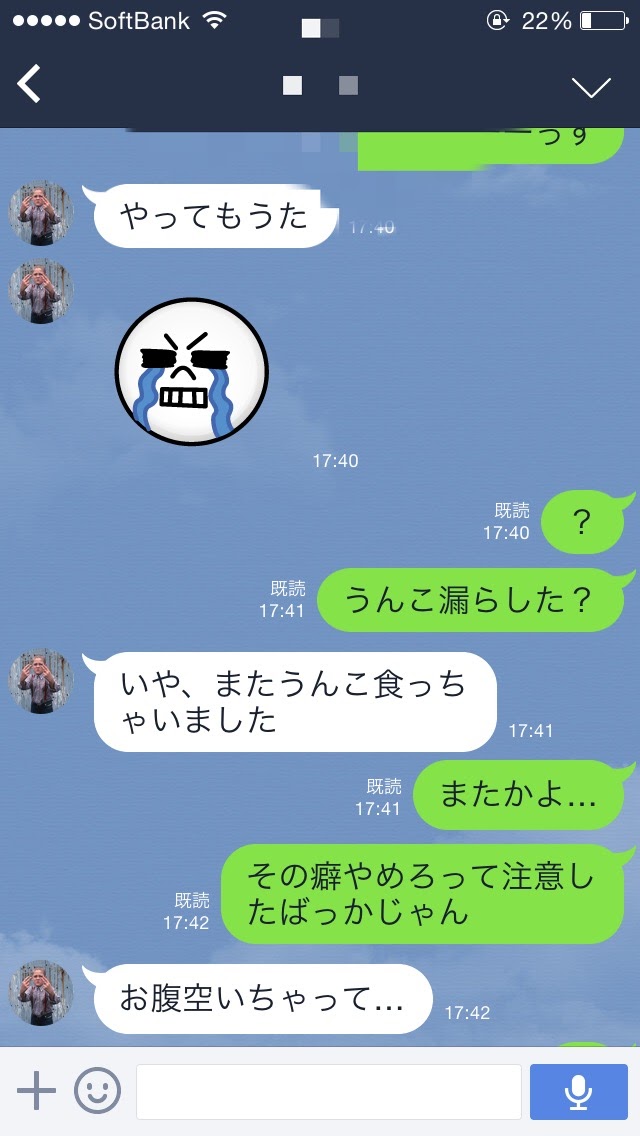Viewport: 640px width, 1136px height.
Task: View sender's avatar next to お腹空いちゃって…
Action: [x=42, y=993]
